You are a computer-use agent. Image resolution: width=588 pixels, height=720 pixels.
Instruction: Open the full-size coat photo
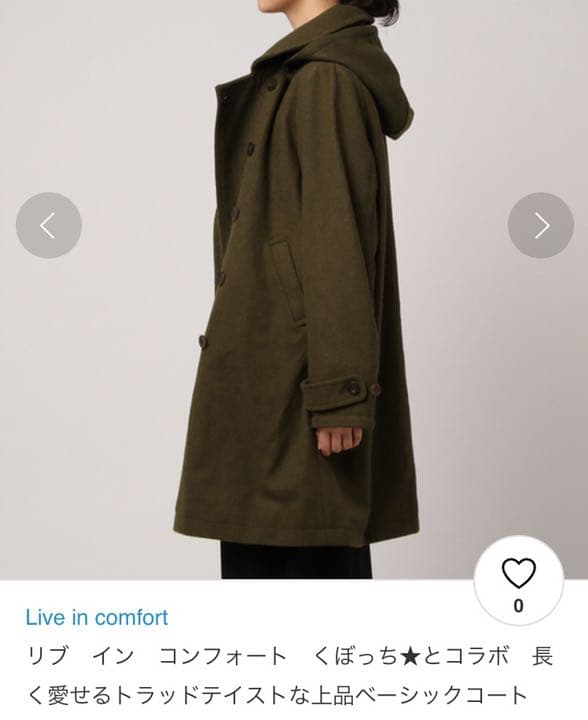tap(294, 289)
